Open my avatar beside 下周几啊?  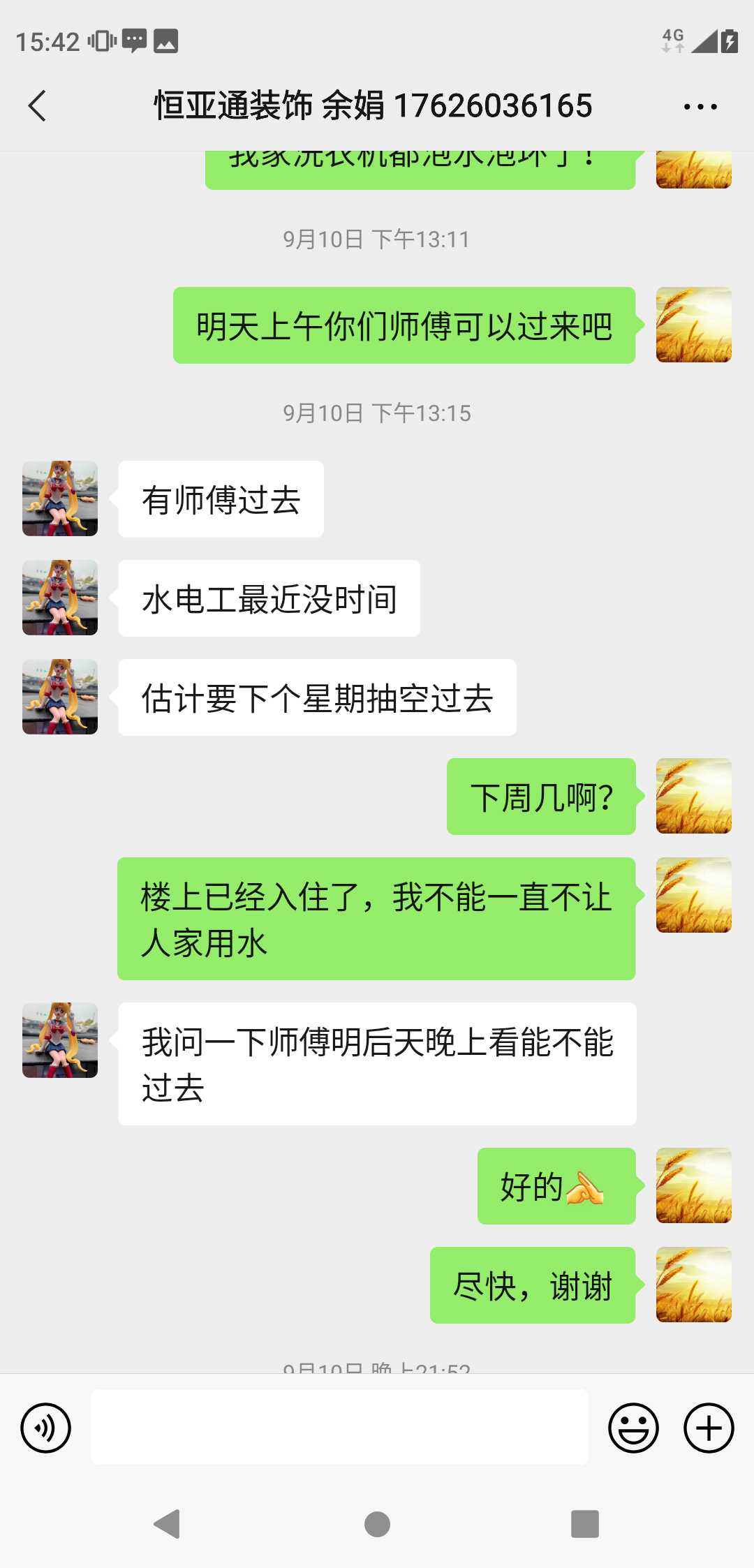click(x=693, y=796)
